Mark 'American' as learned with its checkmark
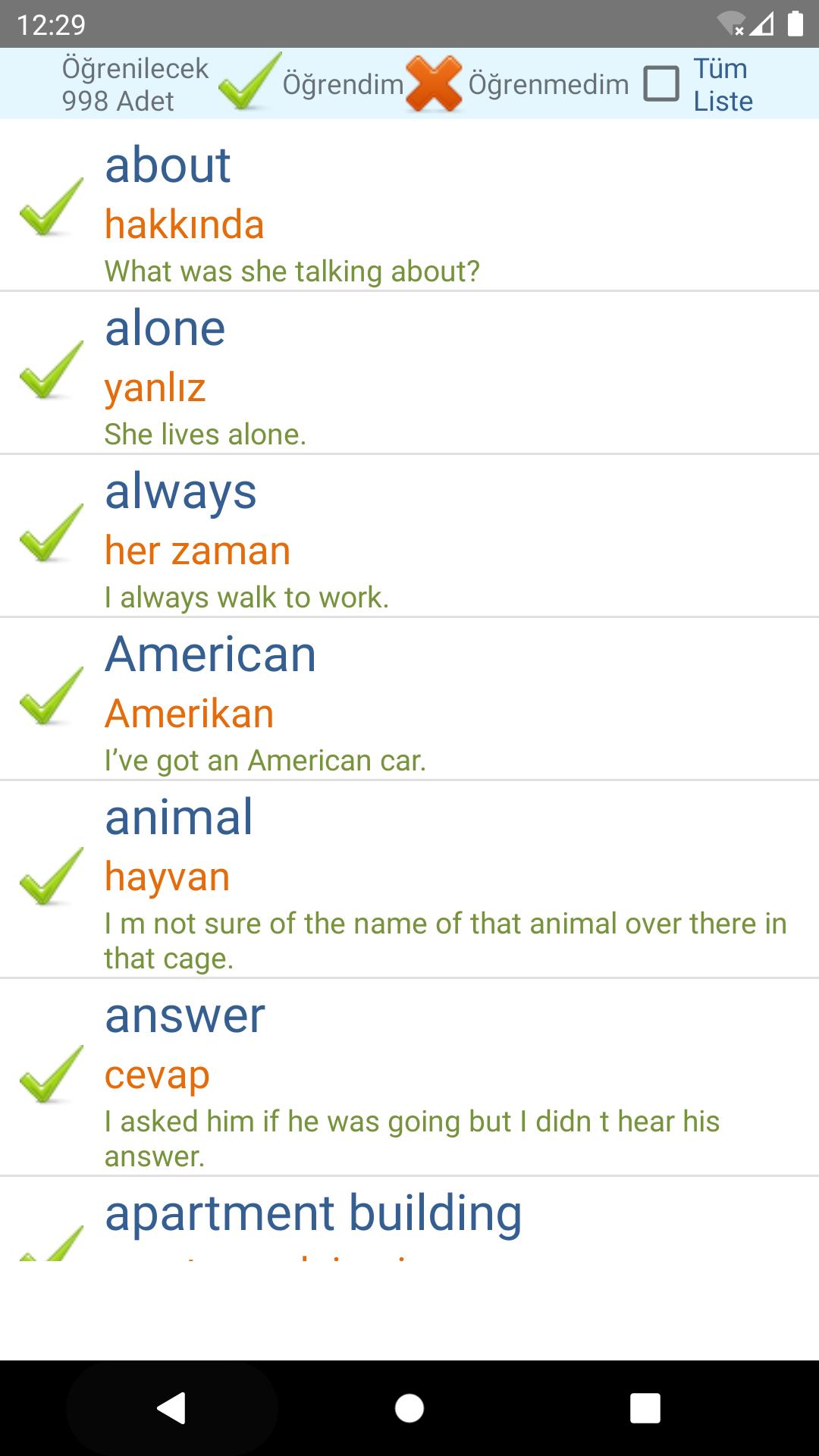 click(x=52, y=696)
